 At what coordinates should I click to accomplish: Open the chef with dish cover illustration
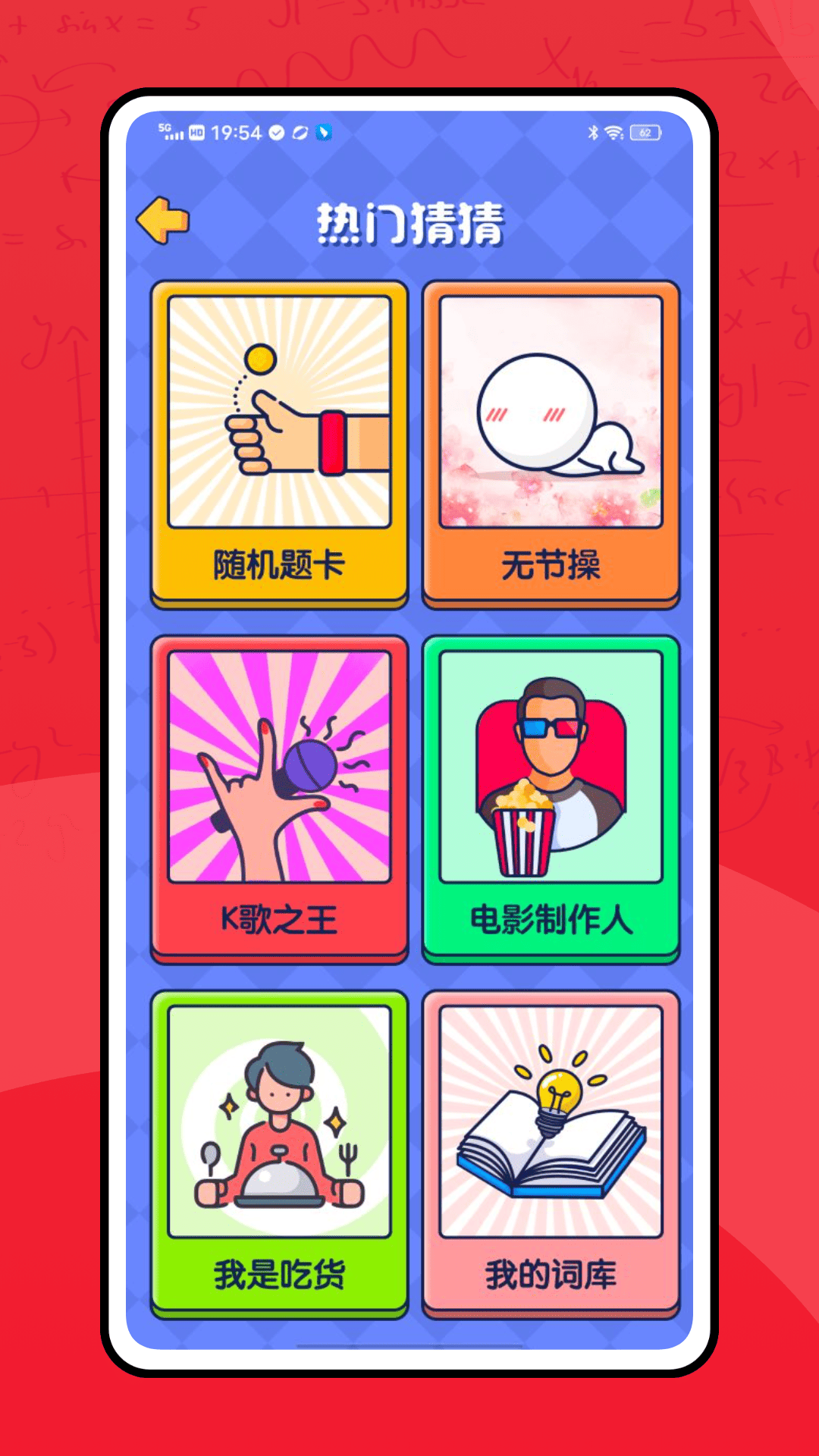tap(281, 1122)
